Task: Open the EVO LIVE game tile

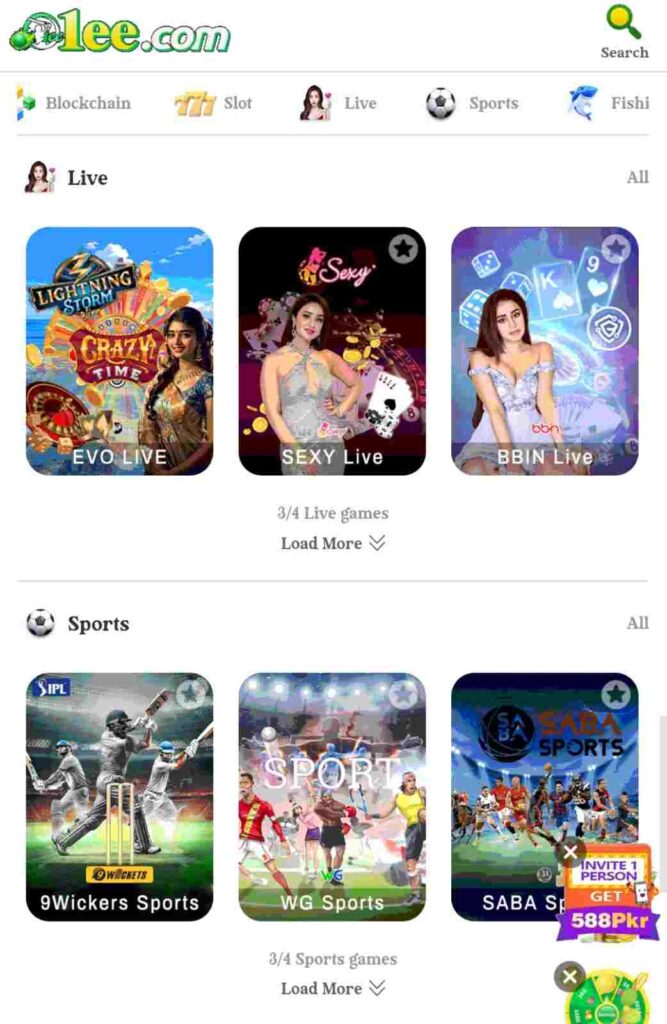Action: pyautogui.click(x=119, y=350)
